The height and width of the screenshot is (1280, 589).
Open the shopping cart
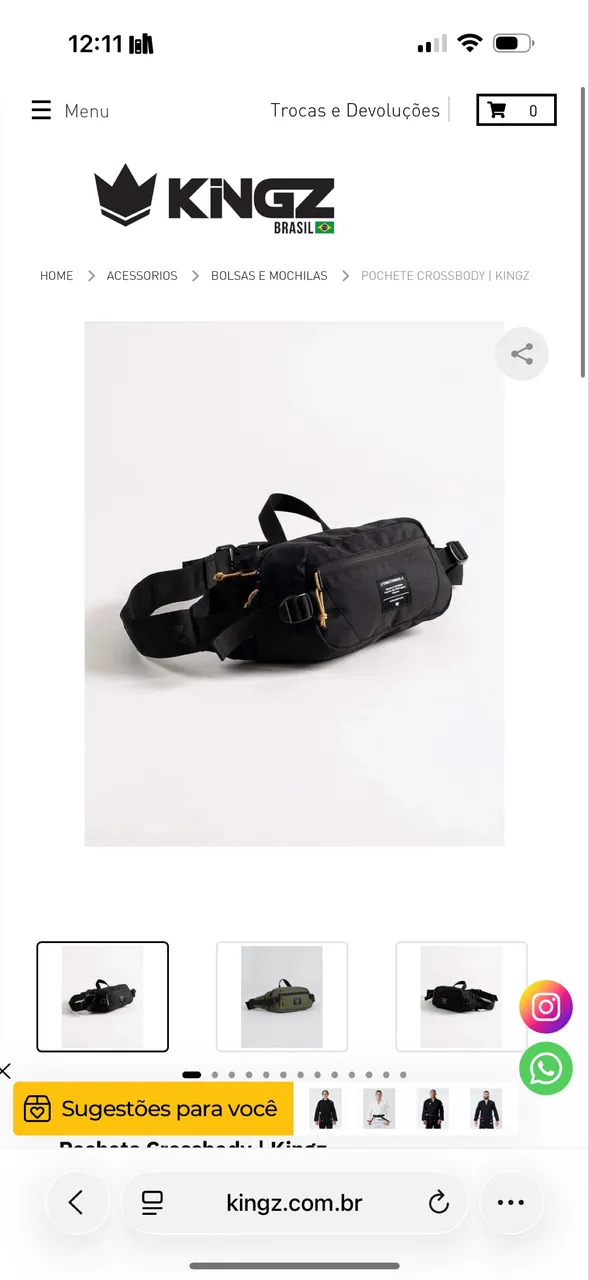516,110
